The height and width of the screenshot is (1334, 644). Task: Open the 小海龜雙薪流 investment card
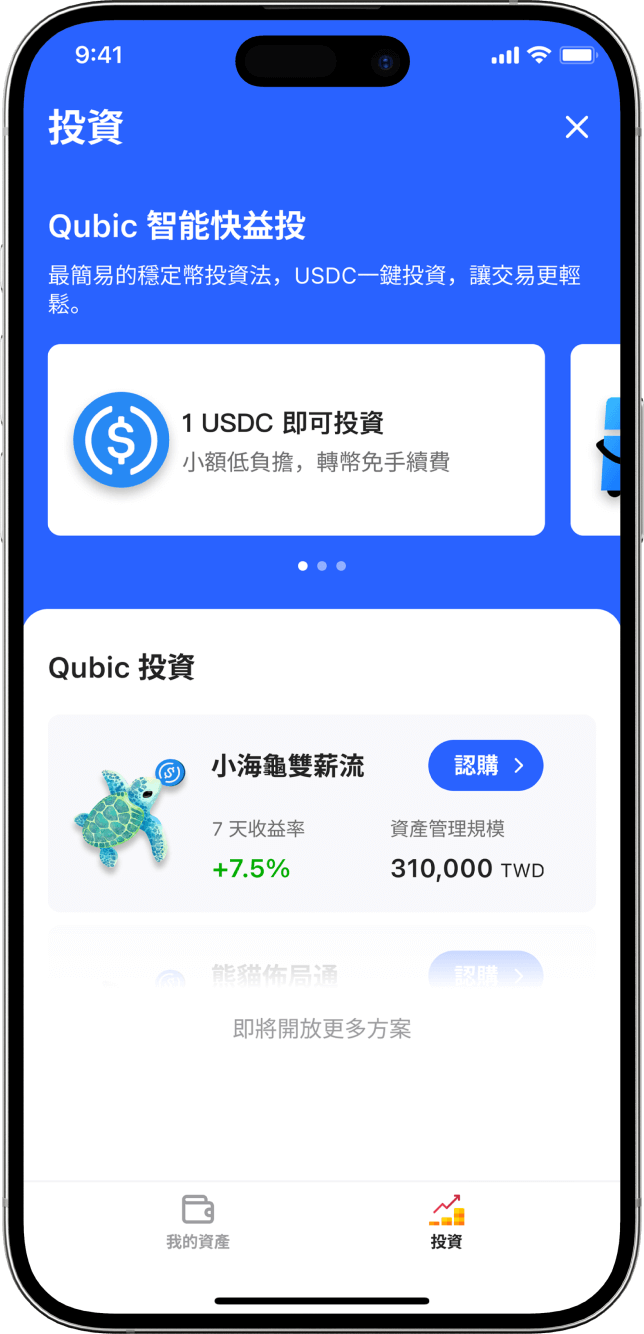(x=322, y=813)
